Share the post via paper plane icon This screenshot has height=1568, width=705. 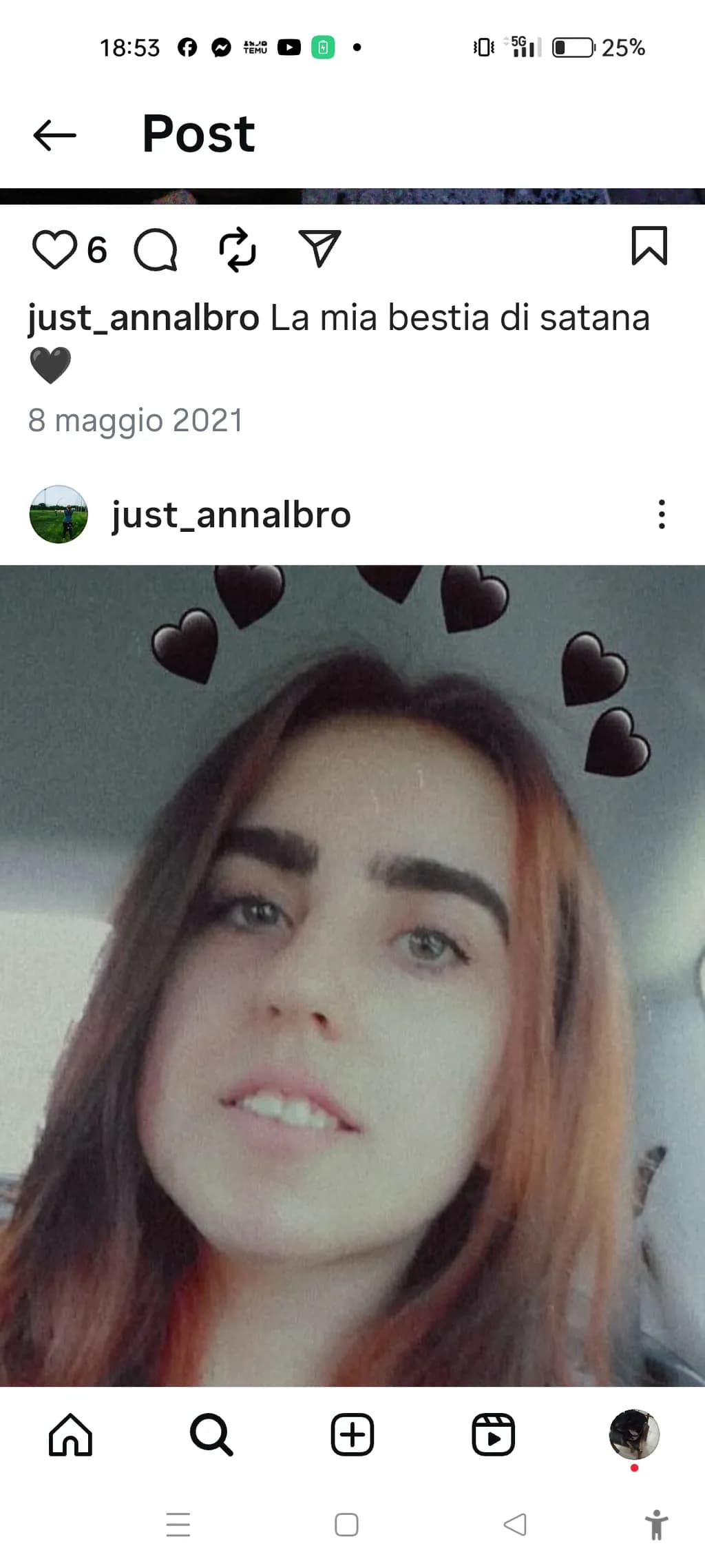[x=319, y=248]
